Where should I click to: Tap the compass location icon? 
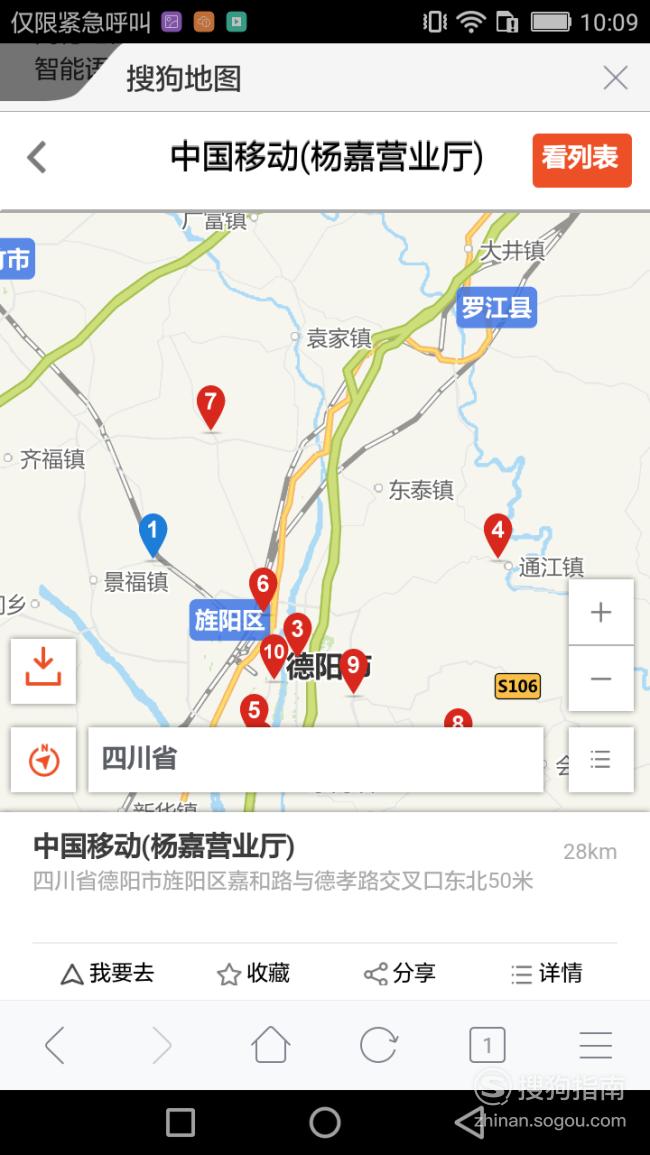[x=43, y=759]
